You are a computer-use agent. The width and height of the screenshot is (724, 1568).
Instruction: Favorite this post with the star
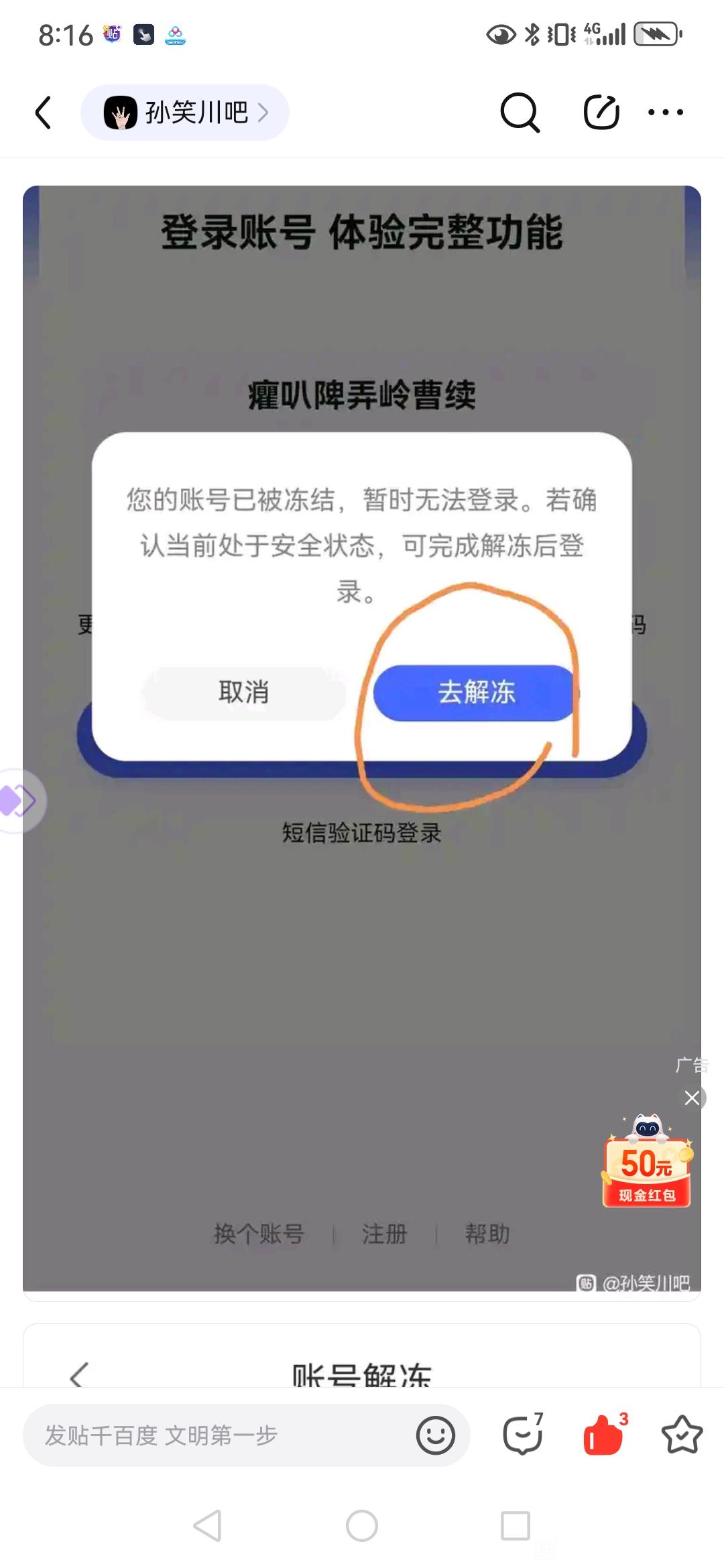tap(682, 1435)
